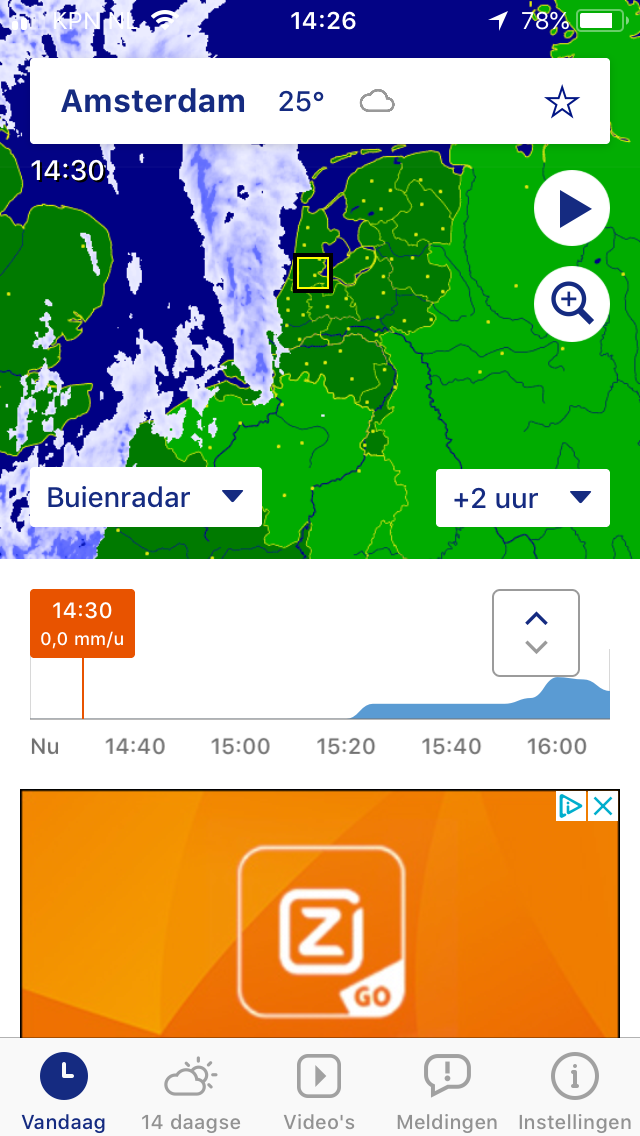Open the AdChoices info icon
640x1136 pixels.
(x=571, y=806)
